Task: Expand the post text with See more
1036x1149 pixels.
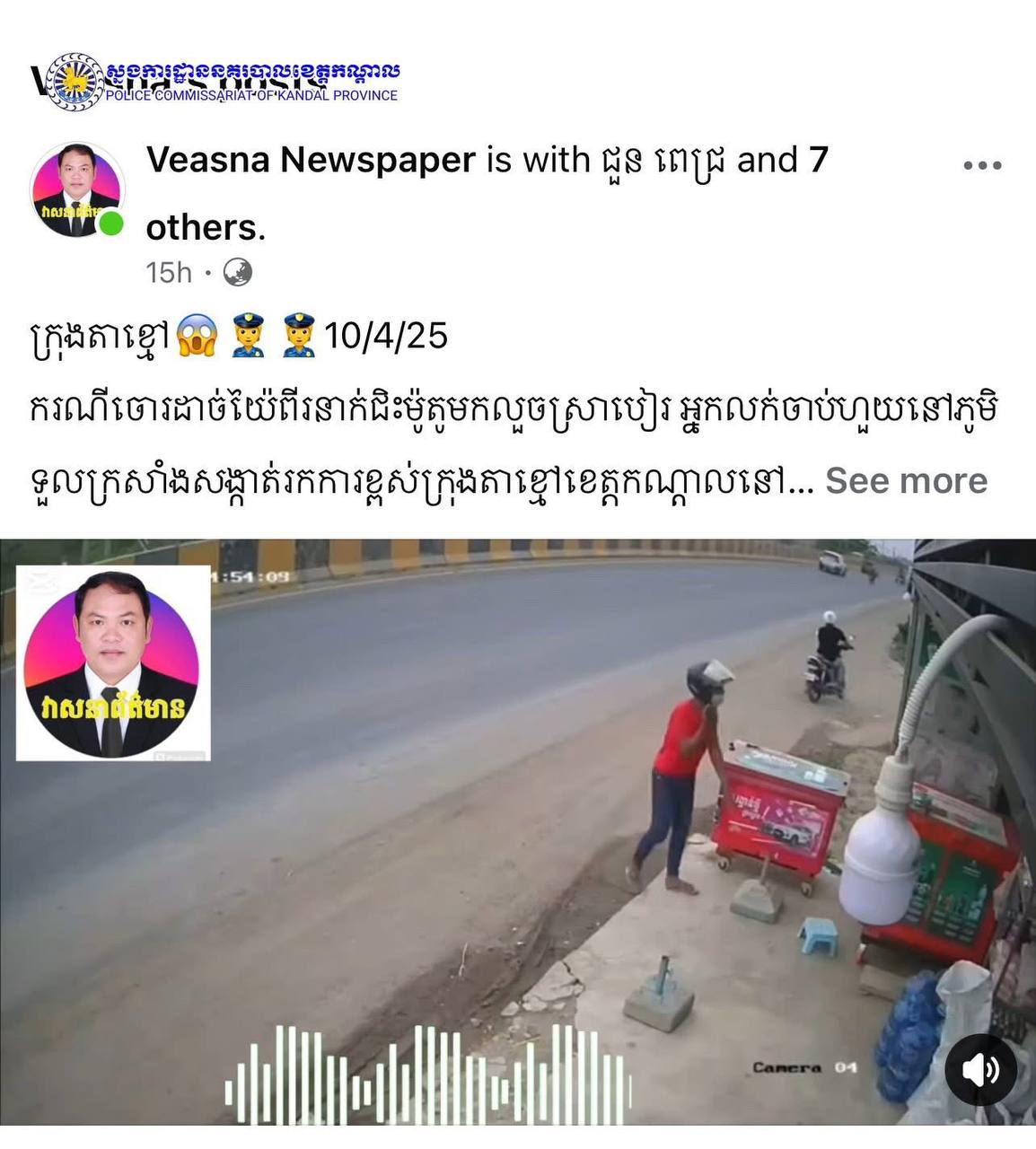Action: pyautogui.click(x=906, y=481)
